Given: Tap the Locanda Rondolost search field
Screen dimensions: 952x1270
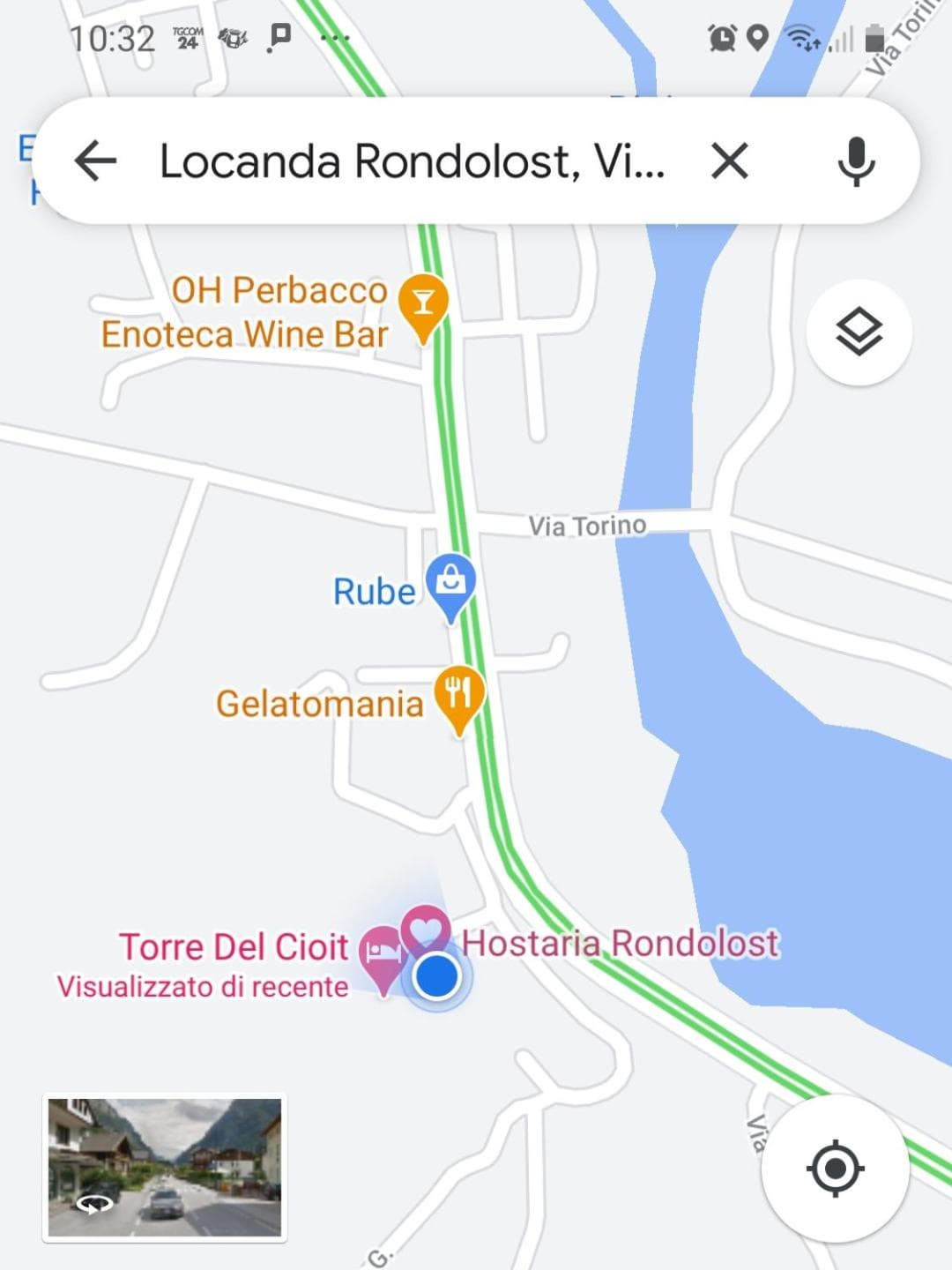Looking at the screenshot, I should tap(412, 161).
